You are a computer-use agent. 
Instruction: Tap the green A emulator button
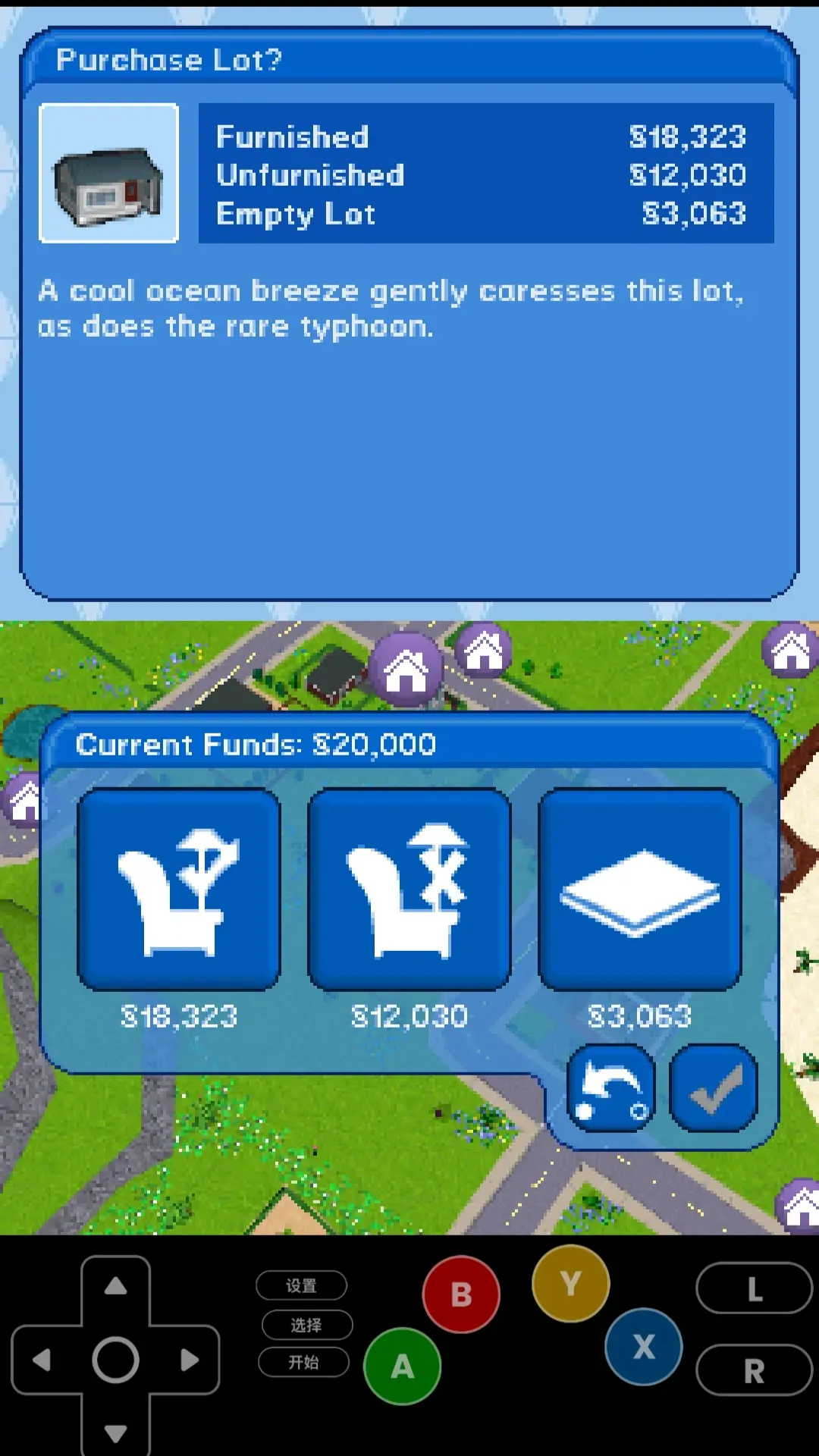pyautogui.click(x=402, y=1366)
